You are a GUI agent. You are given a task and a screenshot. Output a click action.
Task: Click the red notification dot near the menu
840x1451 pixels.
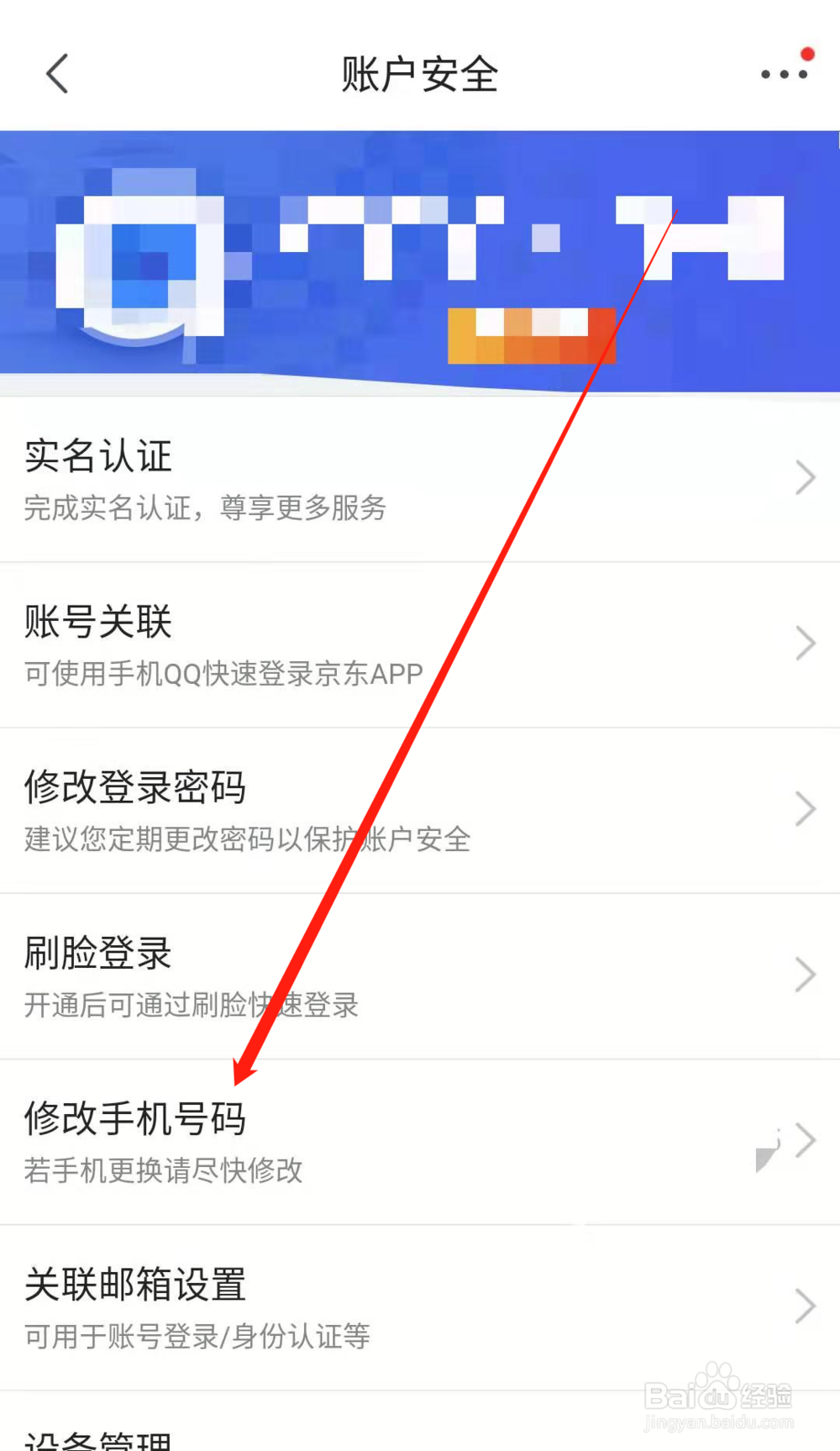pos(808,52)
